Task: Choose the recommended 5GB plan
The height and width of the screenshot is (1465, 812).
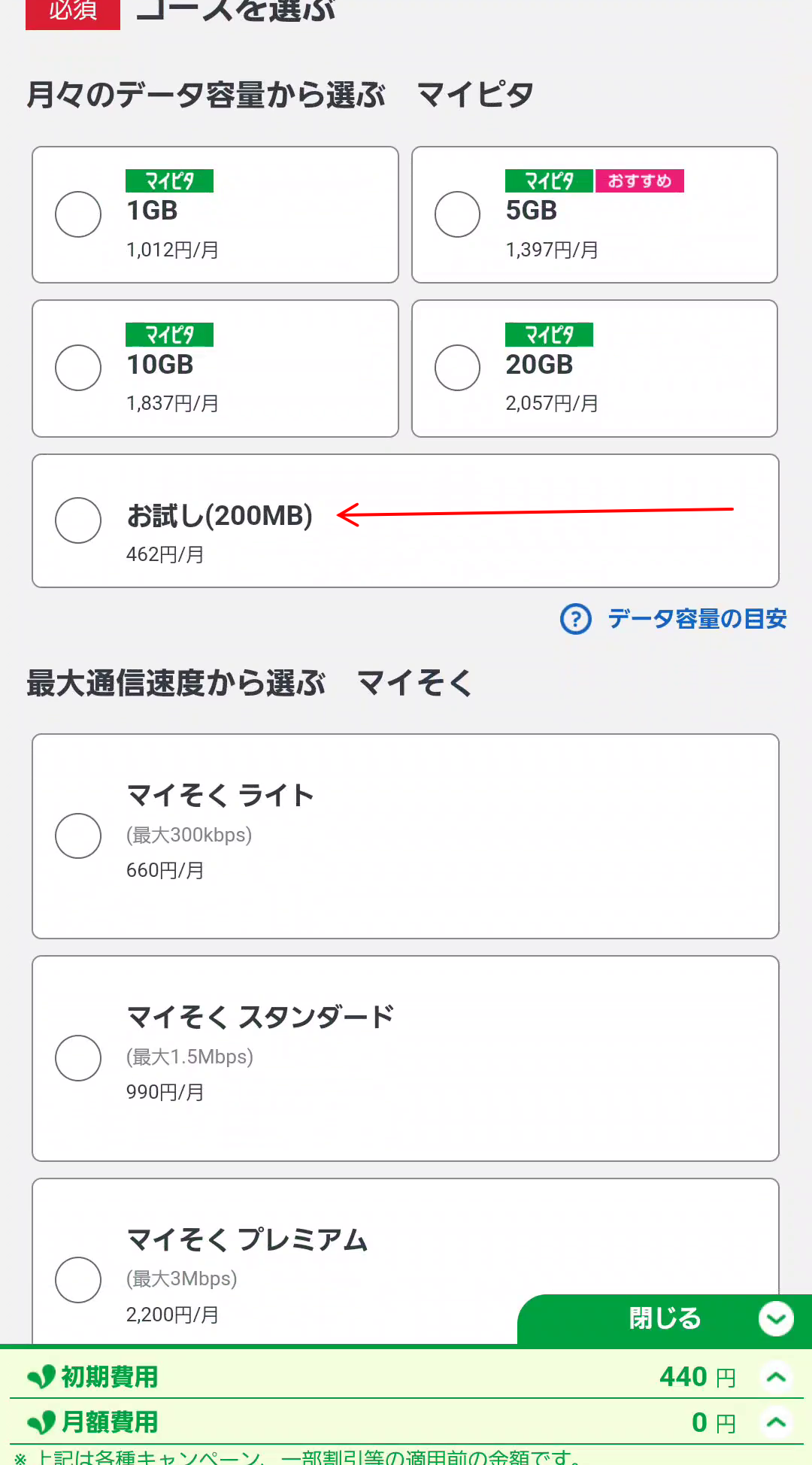Action: [x=595, y=214]
